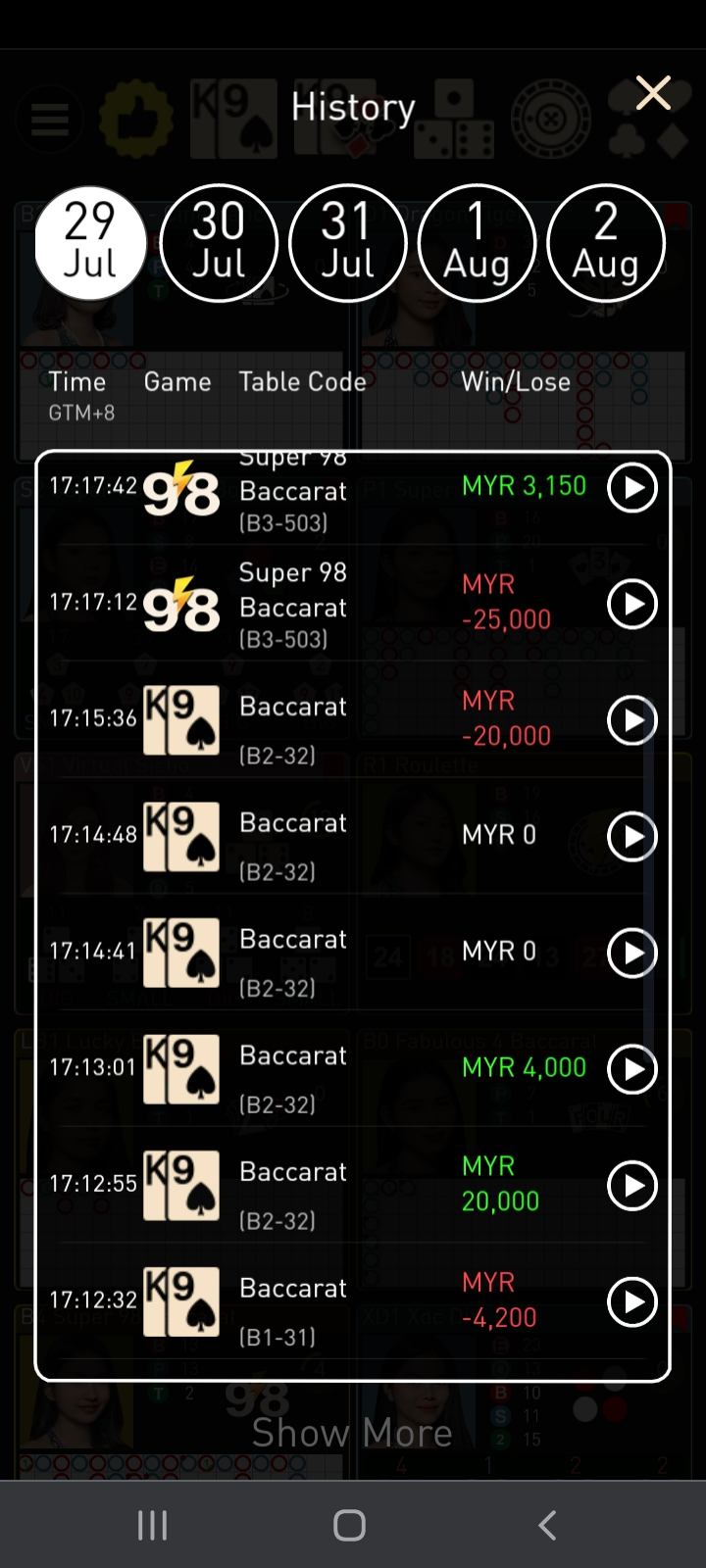The height and width of the screenshot is (1568, 706).
Task: Show history for 1 Aug
Action: pyautogui.click(x=477, y=243)
